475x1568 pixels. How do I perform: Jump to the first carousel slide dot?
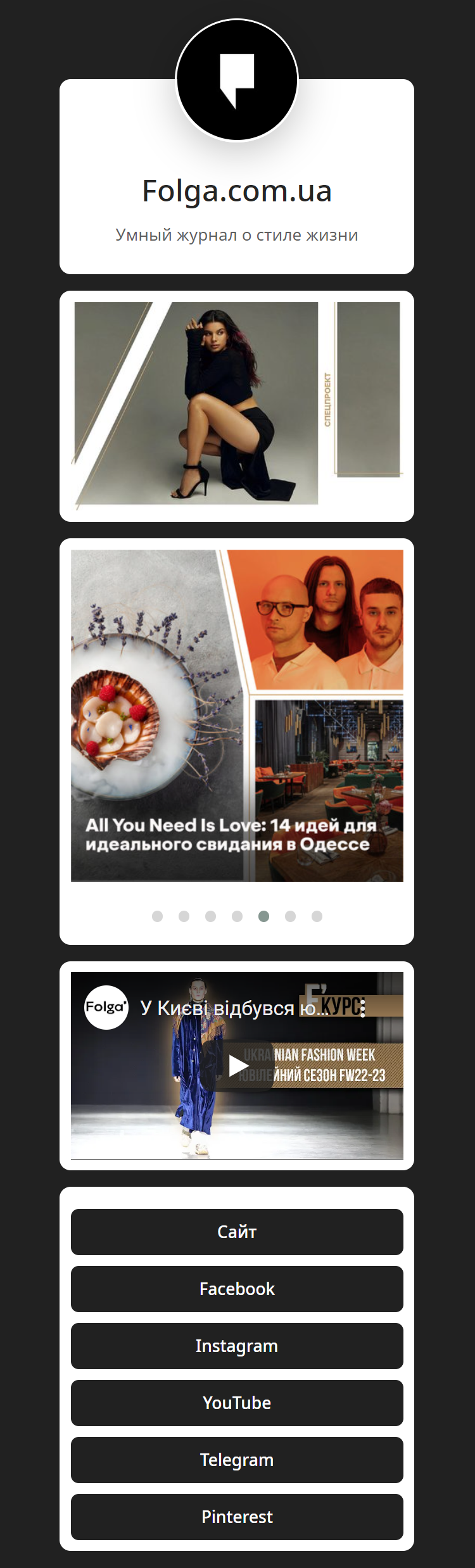pos(158,916)
